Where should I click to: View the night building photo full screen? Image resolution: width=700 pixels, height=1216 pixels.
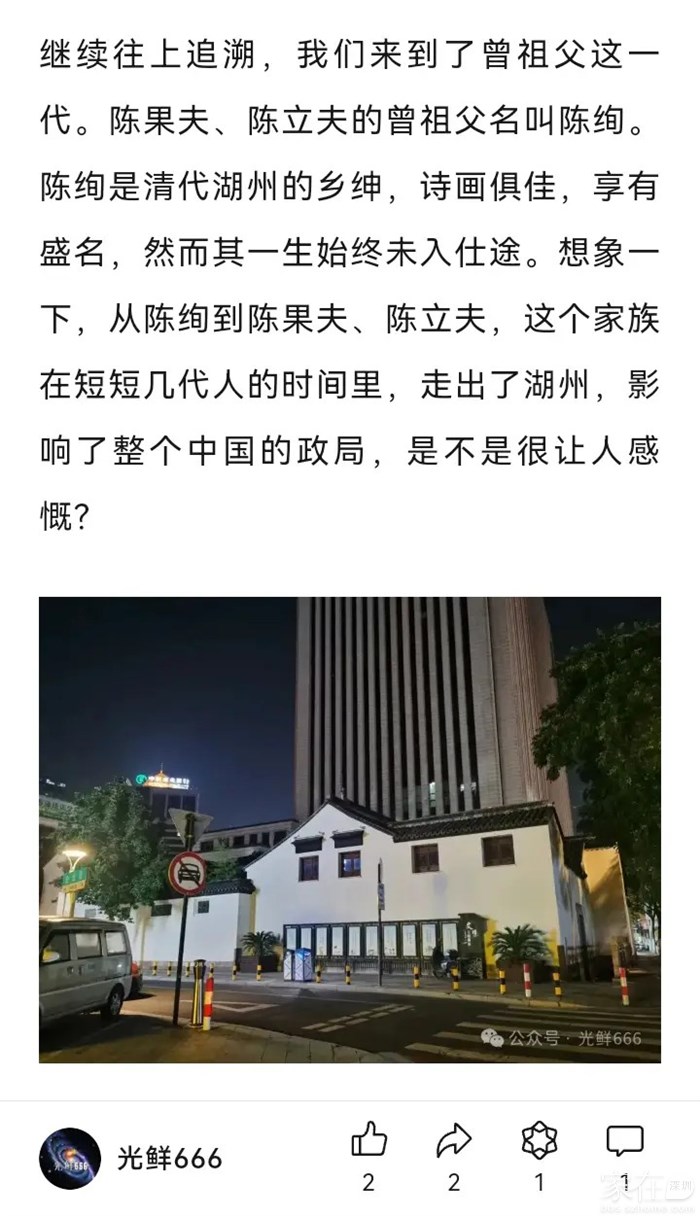click(349, 829)
